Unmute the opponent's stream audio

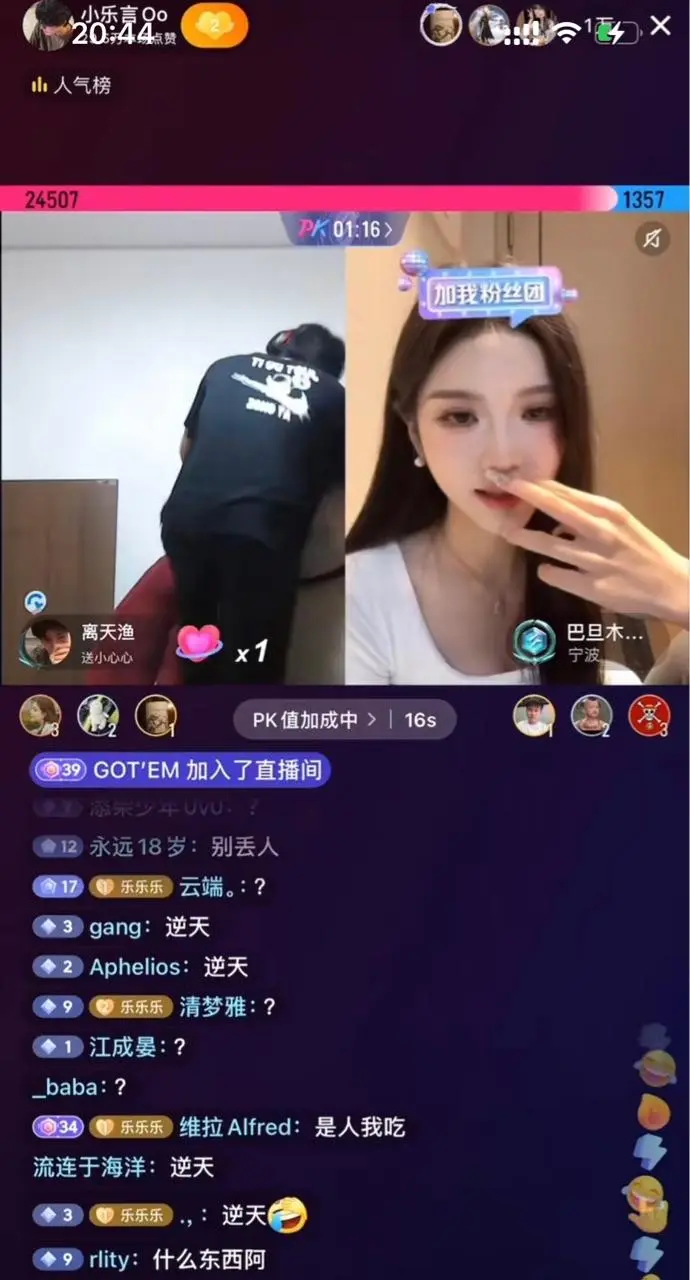653,238
